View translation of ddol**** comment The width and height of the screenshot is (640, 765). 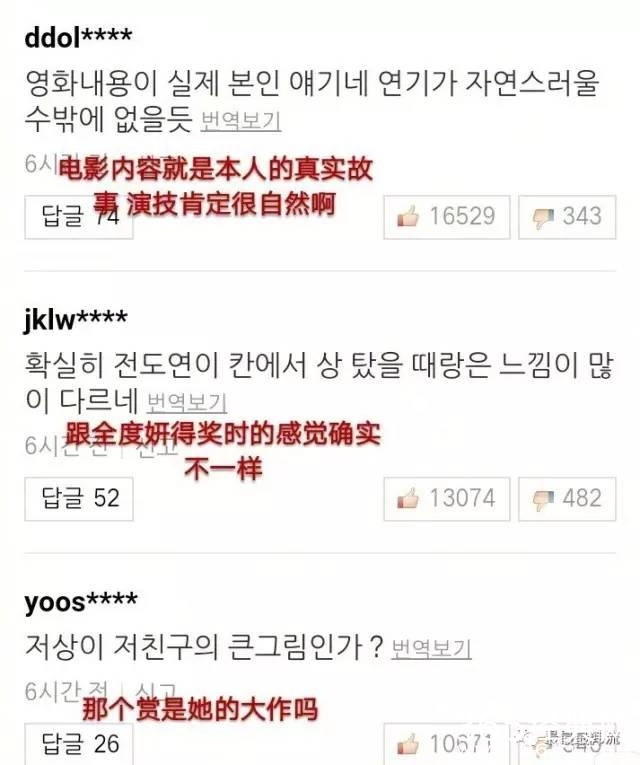pos(241,122)
